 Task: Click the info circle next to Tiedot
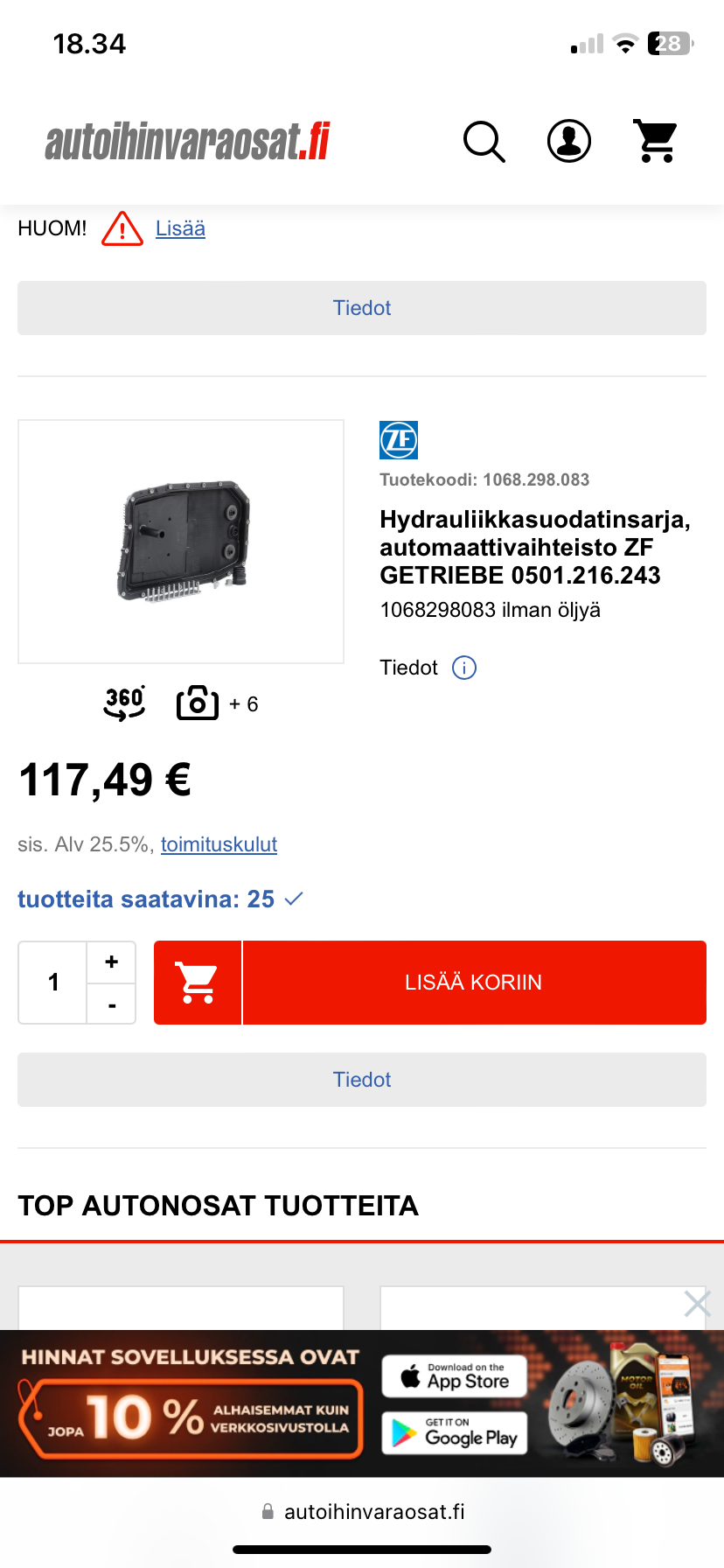coord(464,668)
